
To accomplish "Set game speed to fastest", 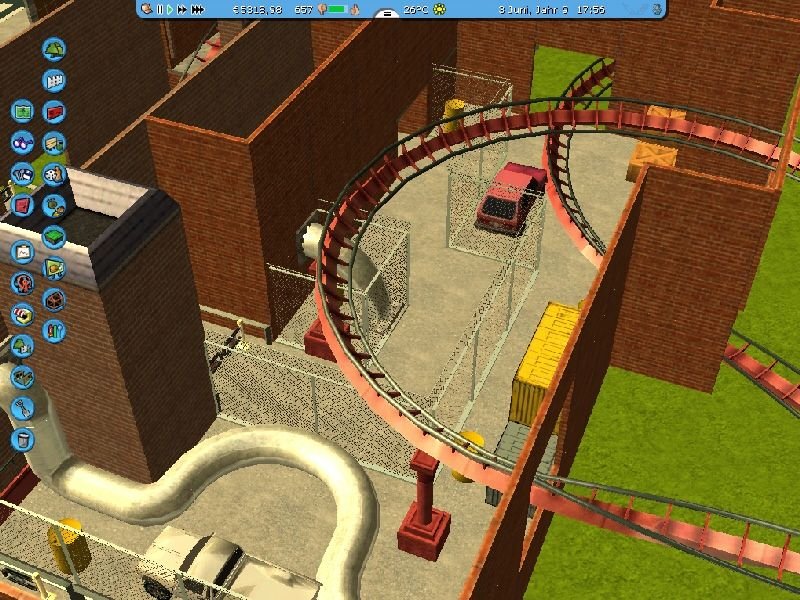I will click(197, 9).
